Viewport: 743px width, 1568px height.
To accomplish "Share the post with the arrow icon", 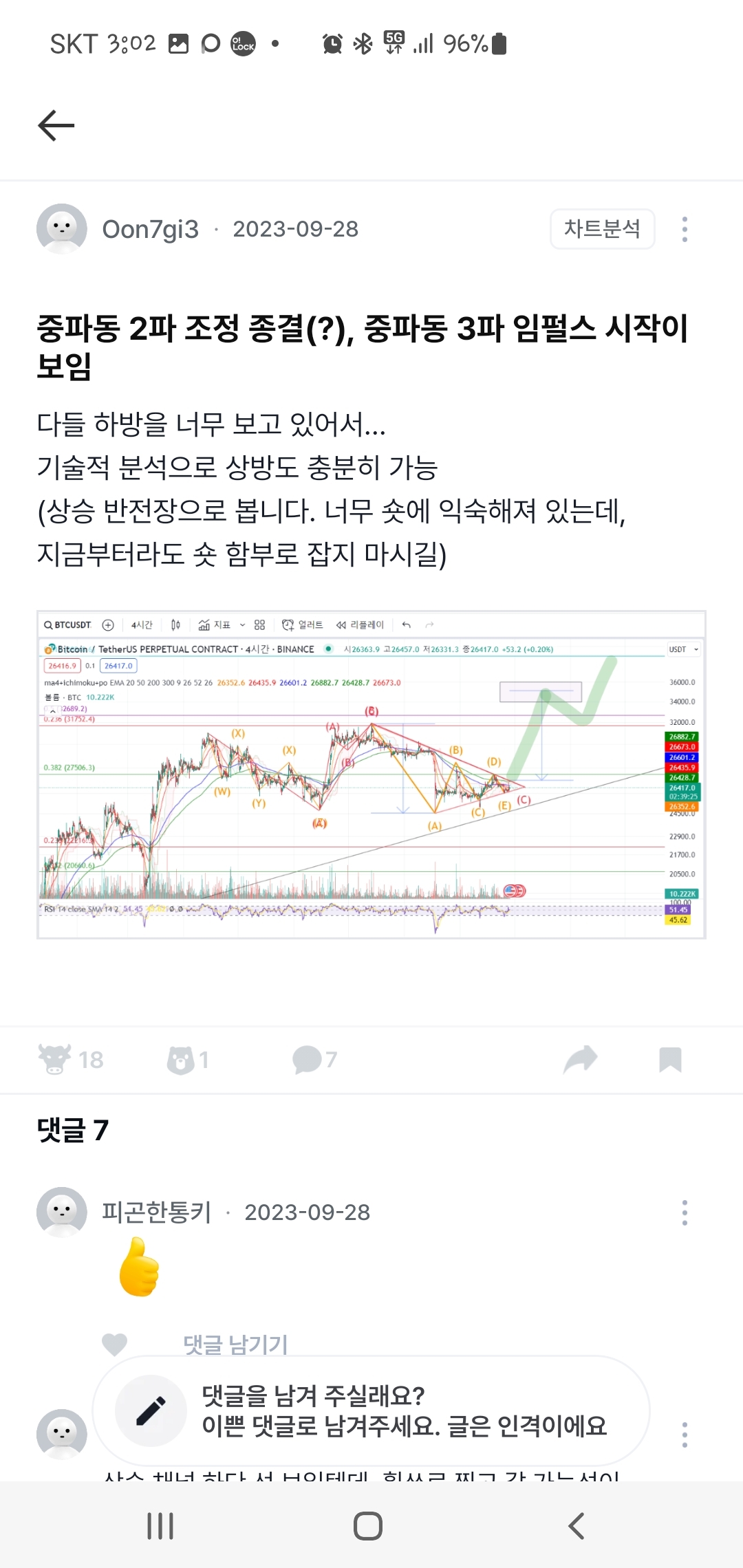I will click(581, 1059).
